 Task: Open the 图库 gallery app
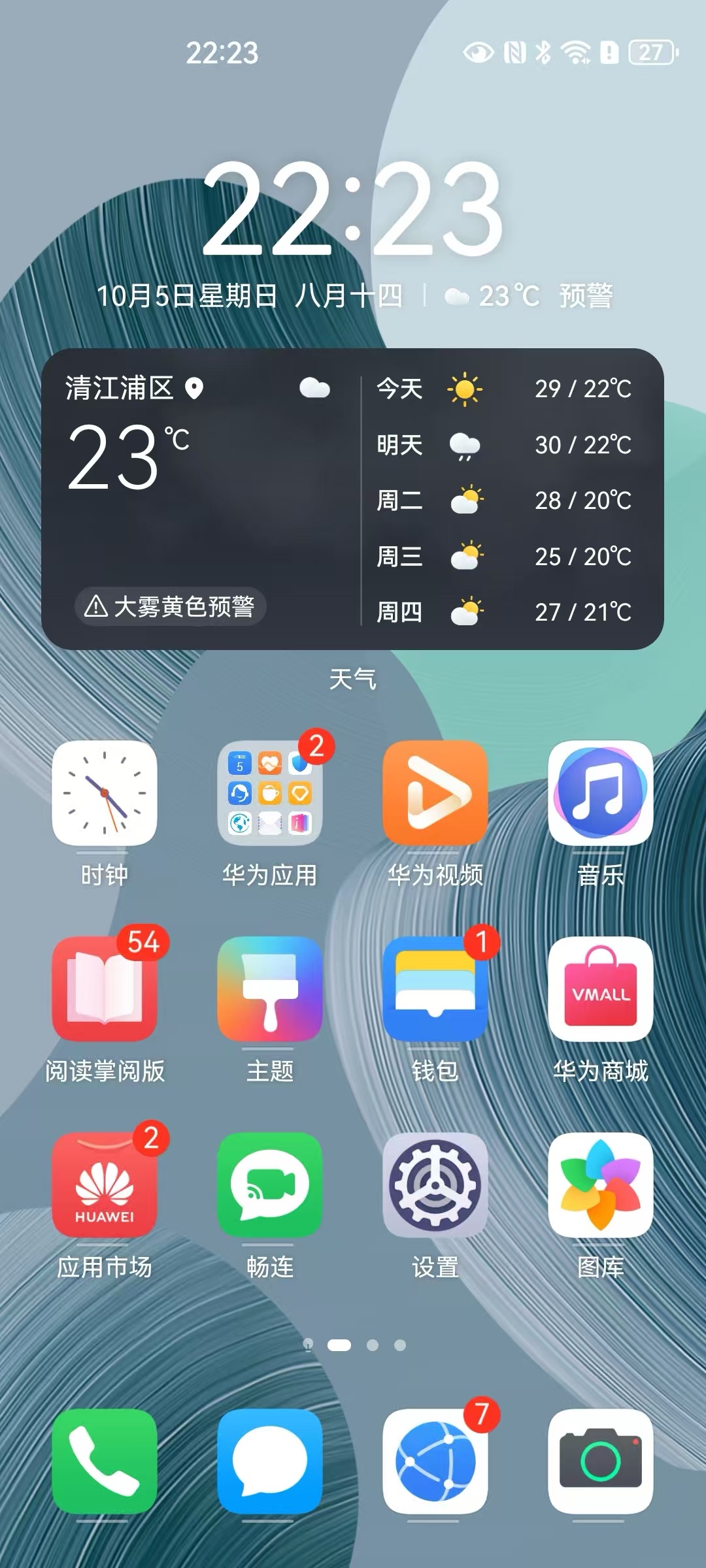600,1185
